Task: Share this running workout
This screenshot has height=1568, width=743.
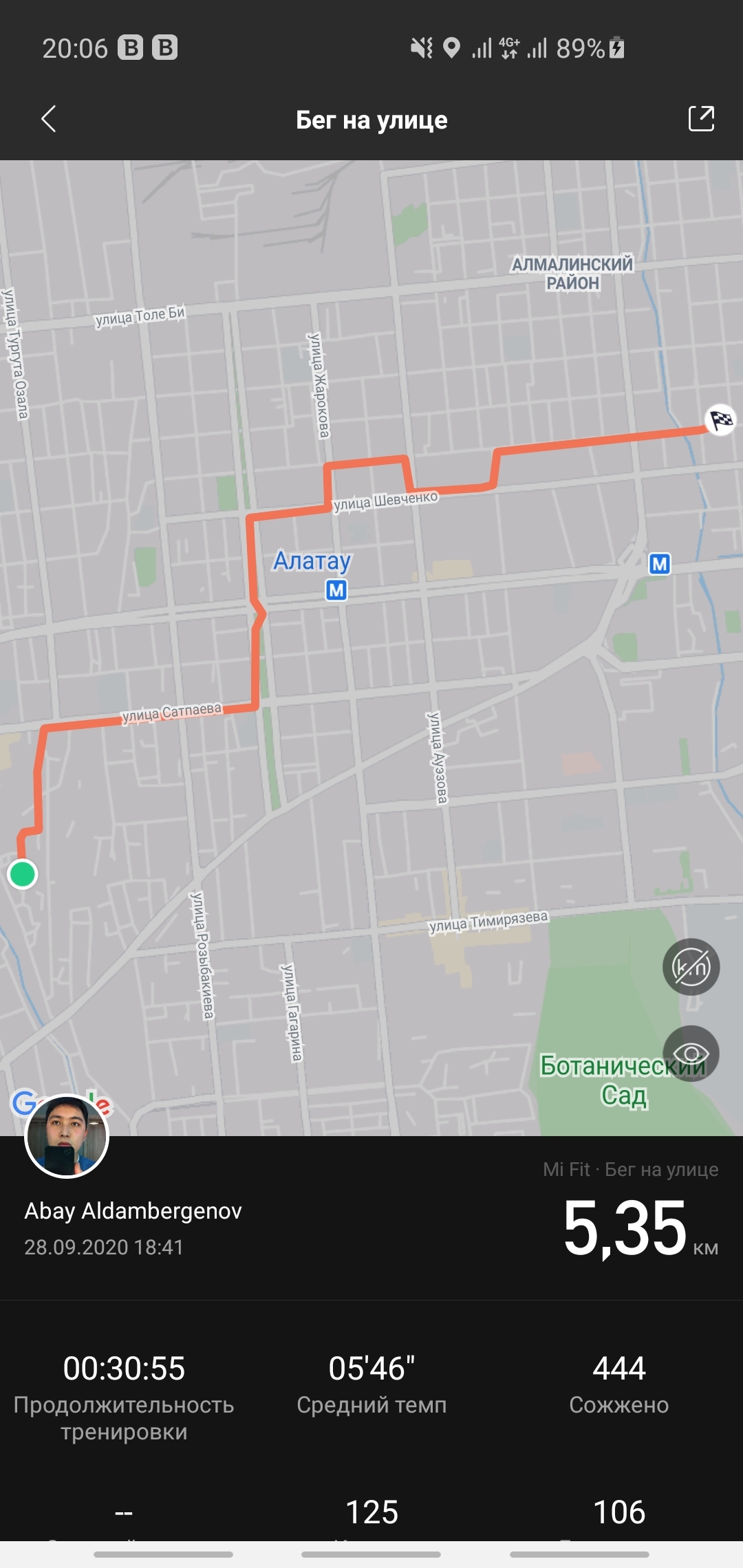Action: tap(701, 118)
